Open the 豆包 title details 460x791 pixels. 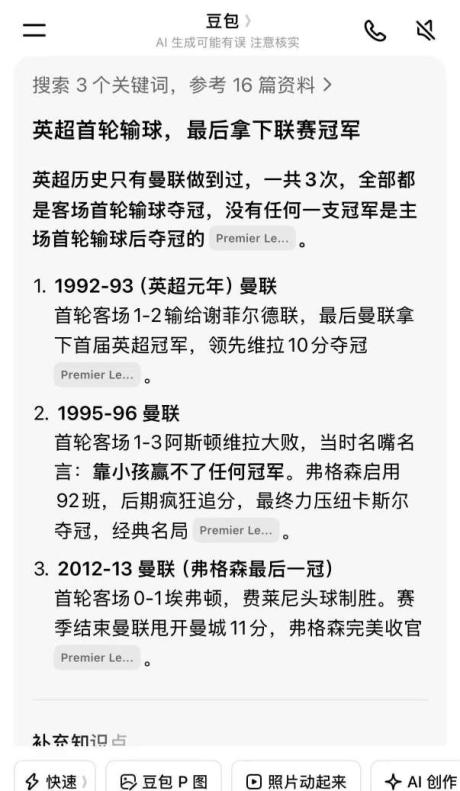click(x=228, y=21)
